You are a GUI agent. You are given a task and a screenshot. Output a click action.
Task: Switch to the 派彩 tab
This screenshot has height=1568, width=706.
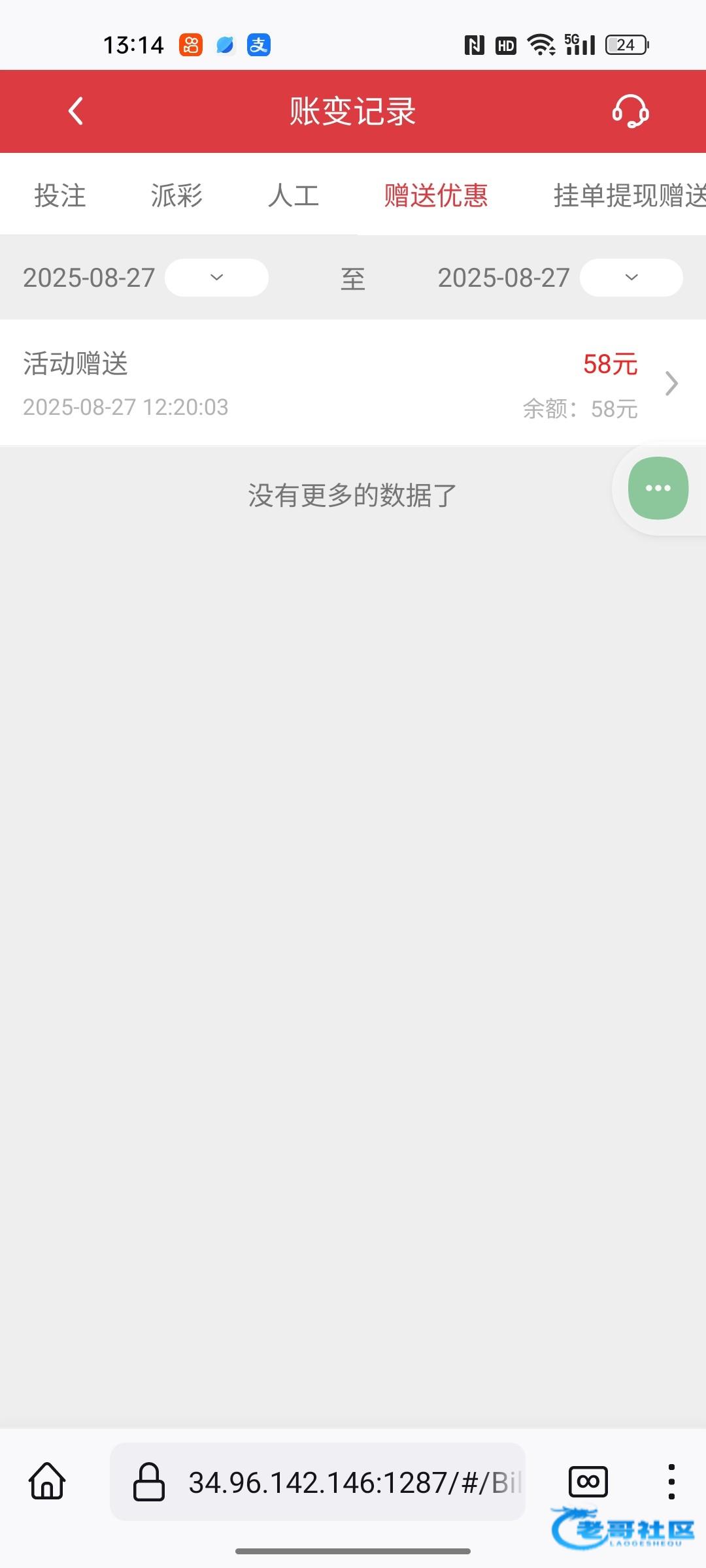click(176, 195)
